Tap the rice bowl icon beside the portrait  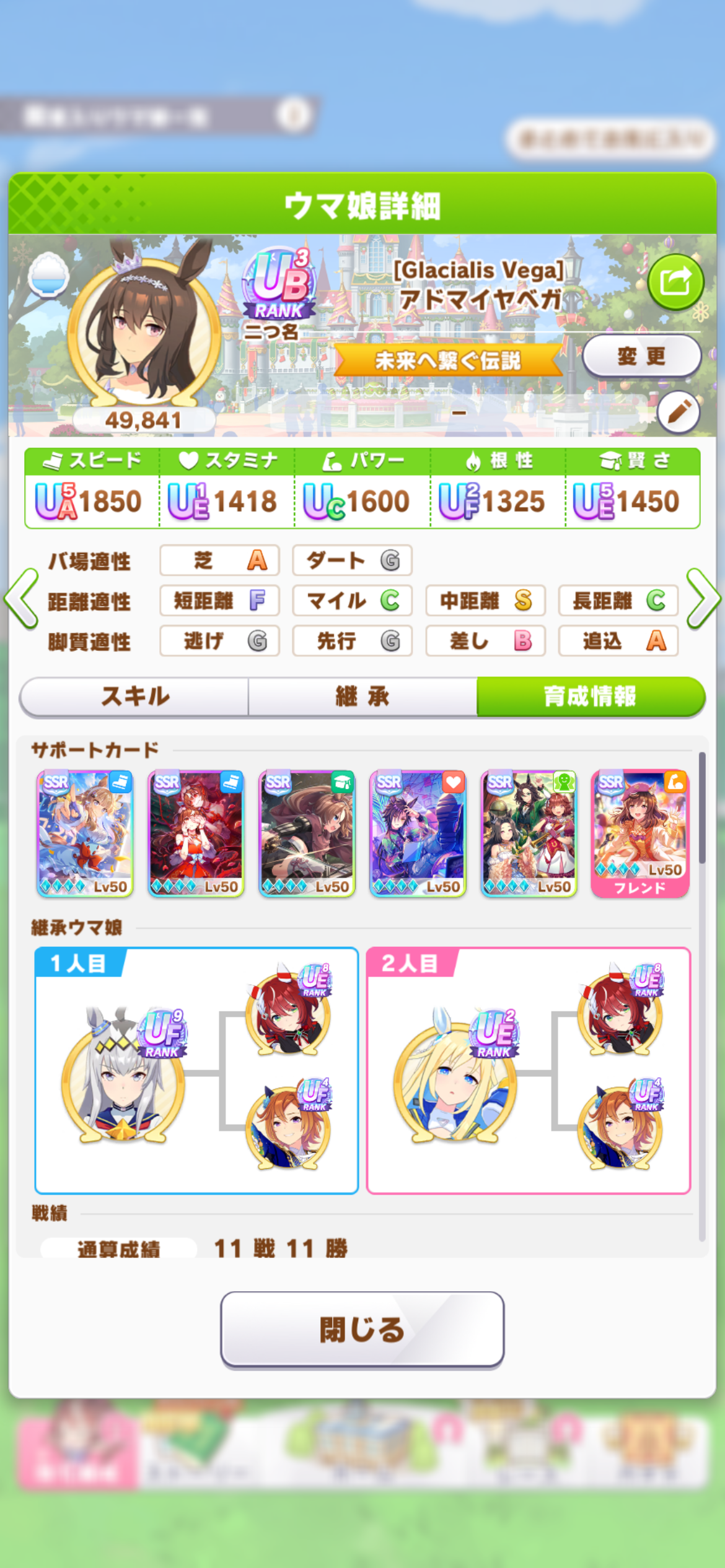[x=48, y=274]
